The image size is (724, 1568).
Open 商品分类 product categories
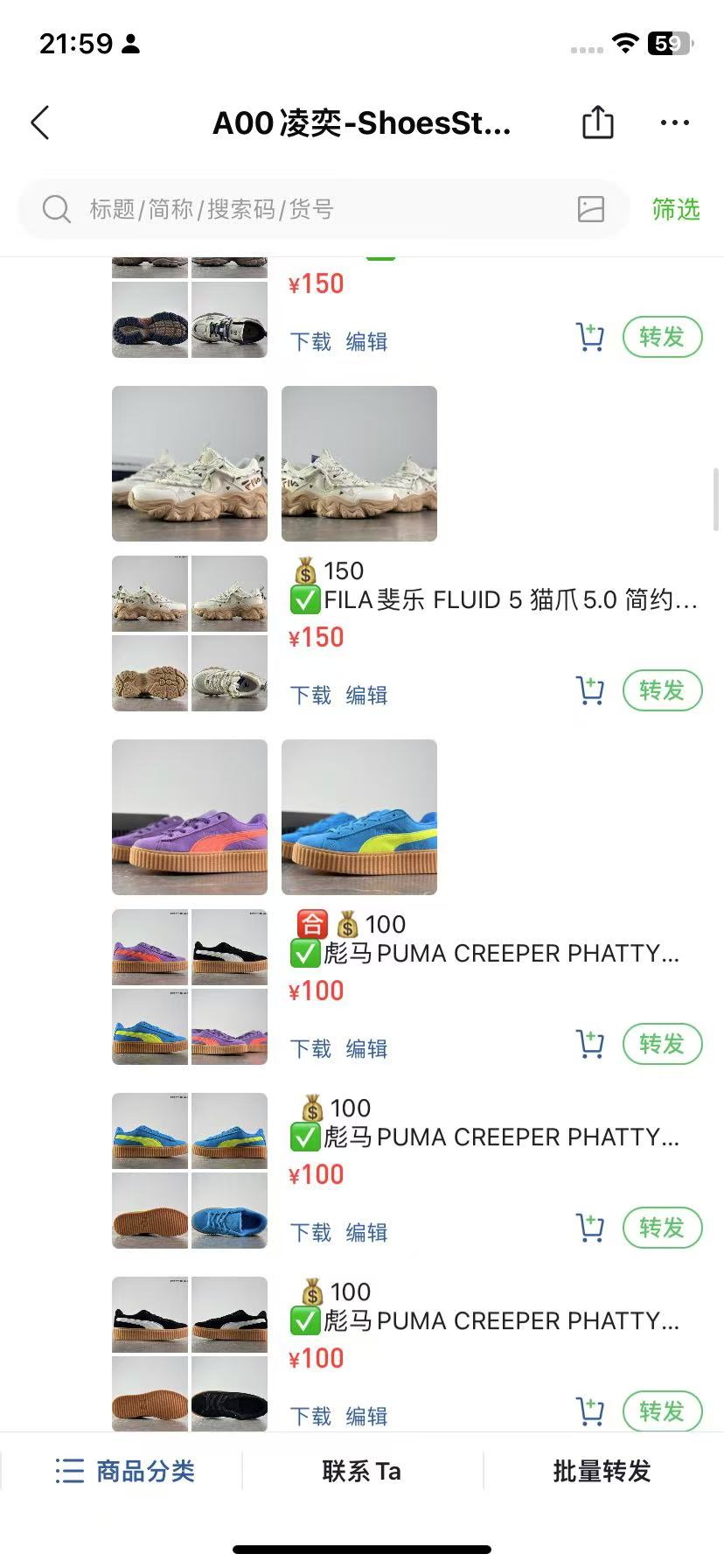point(124,1472)
